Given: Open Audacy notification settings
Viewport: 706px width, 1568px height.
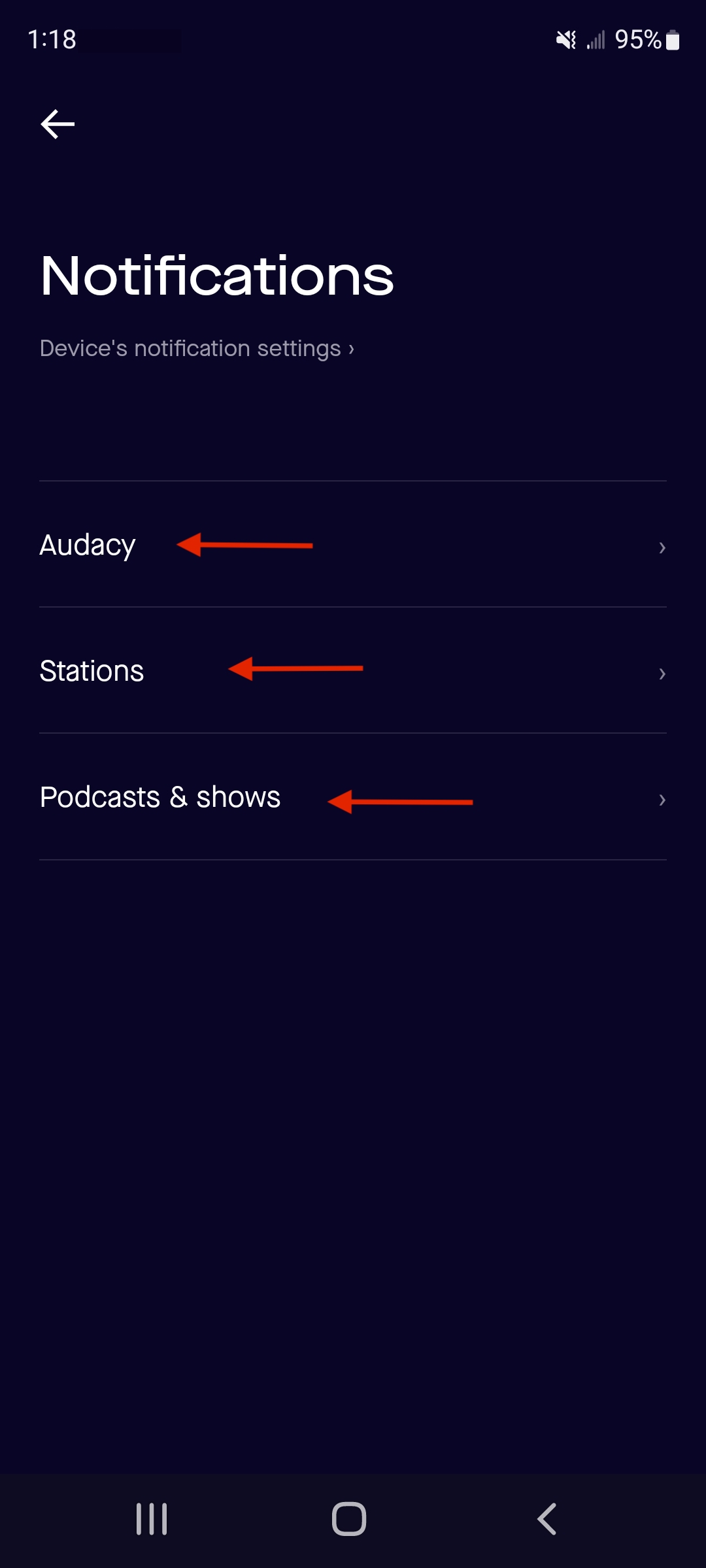Looking at the screenshot, I should point(353,544).
